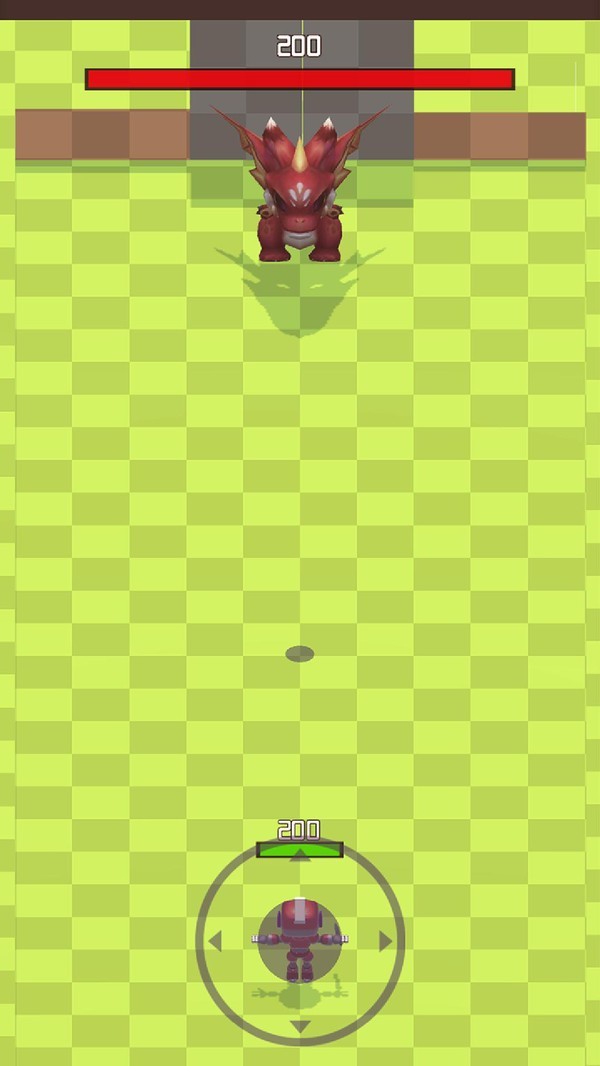Tap the joystick's down arrow

(x=300, y=1026)
